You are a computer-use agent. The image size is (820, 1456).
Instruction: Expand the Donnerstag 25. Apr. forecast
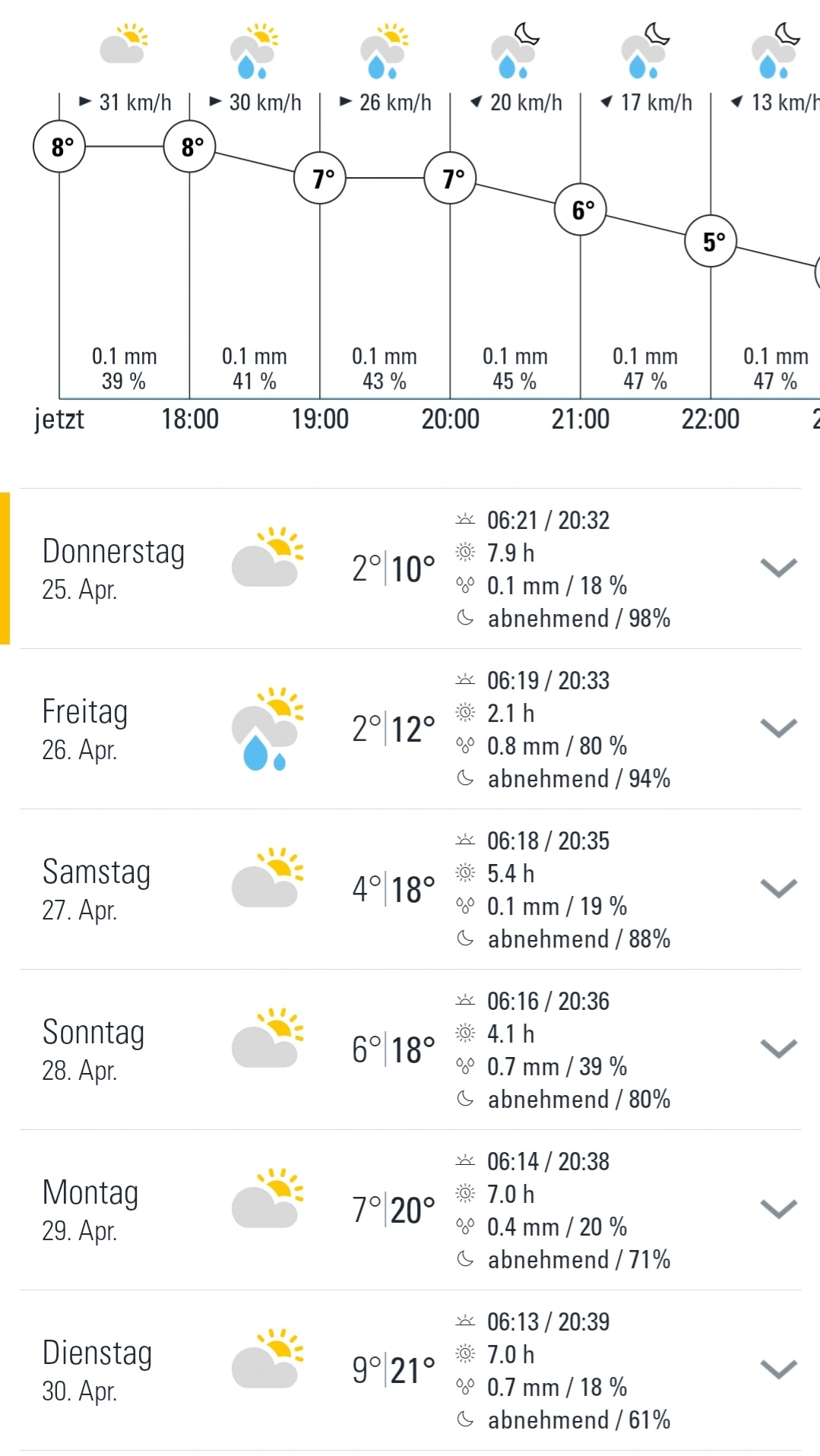(x=778, y=568)
